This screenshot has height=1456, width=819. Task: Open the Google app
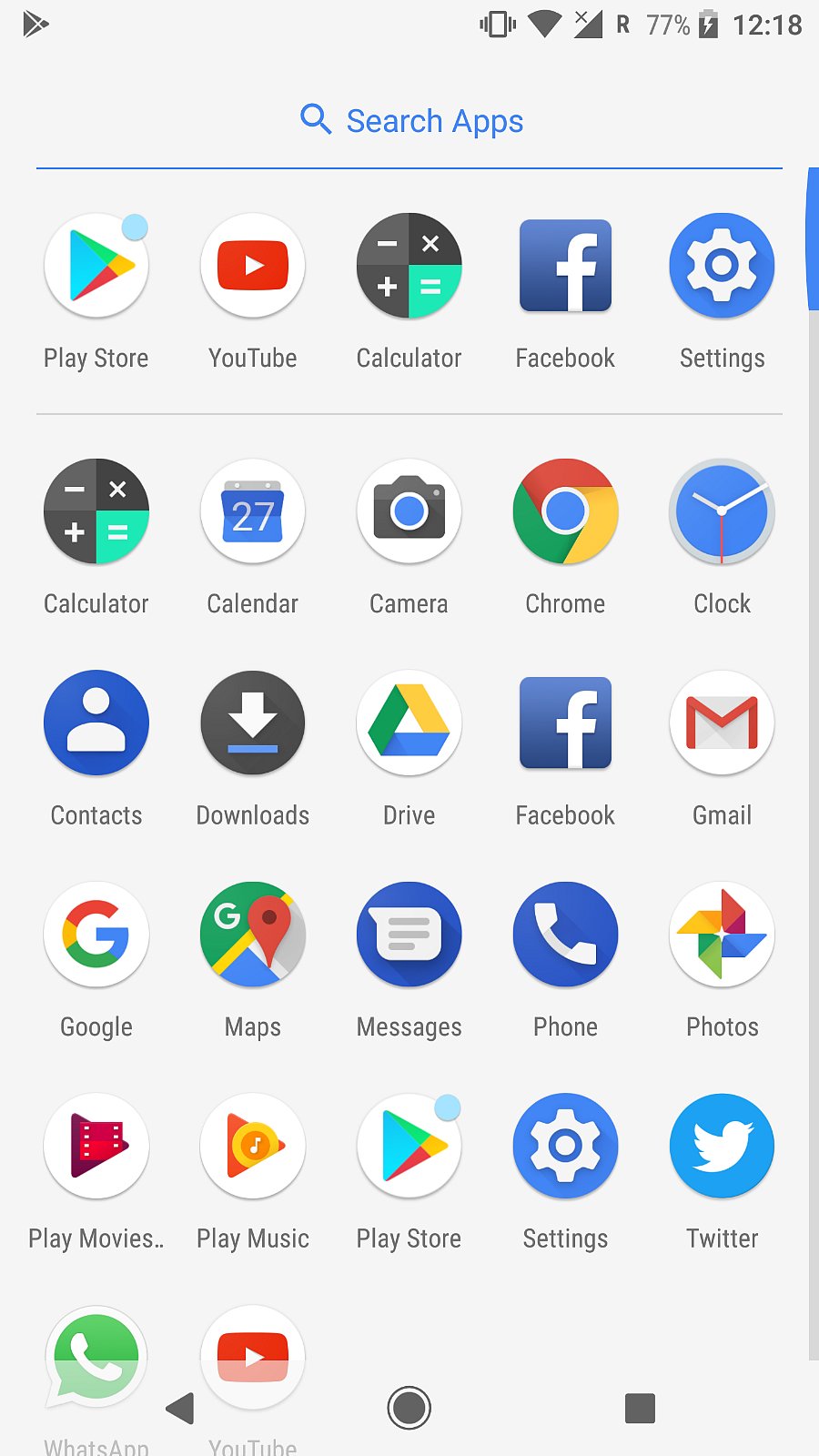point(96,935)
